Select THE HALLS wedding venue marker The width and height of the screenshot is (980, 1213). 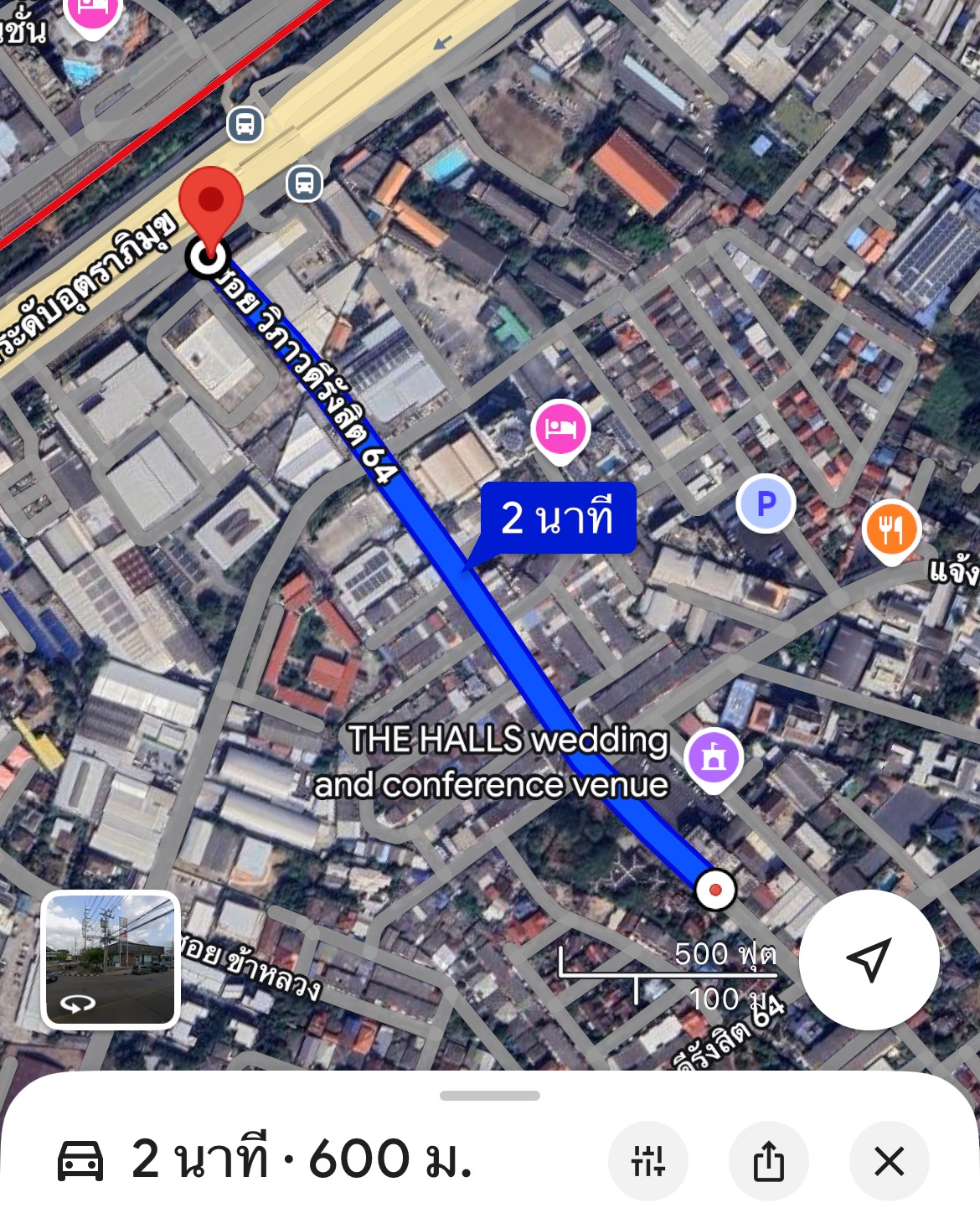[x=713, y=757]
